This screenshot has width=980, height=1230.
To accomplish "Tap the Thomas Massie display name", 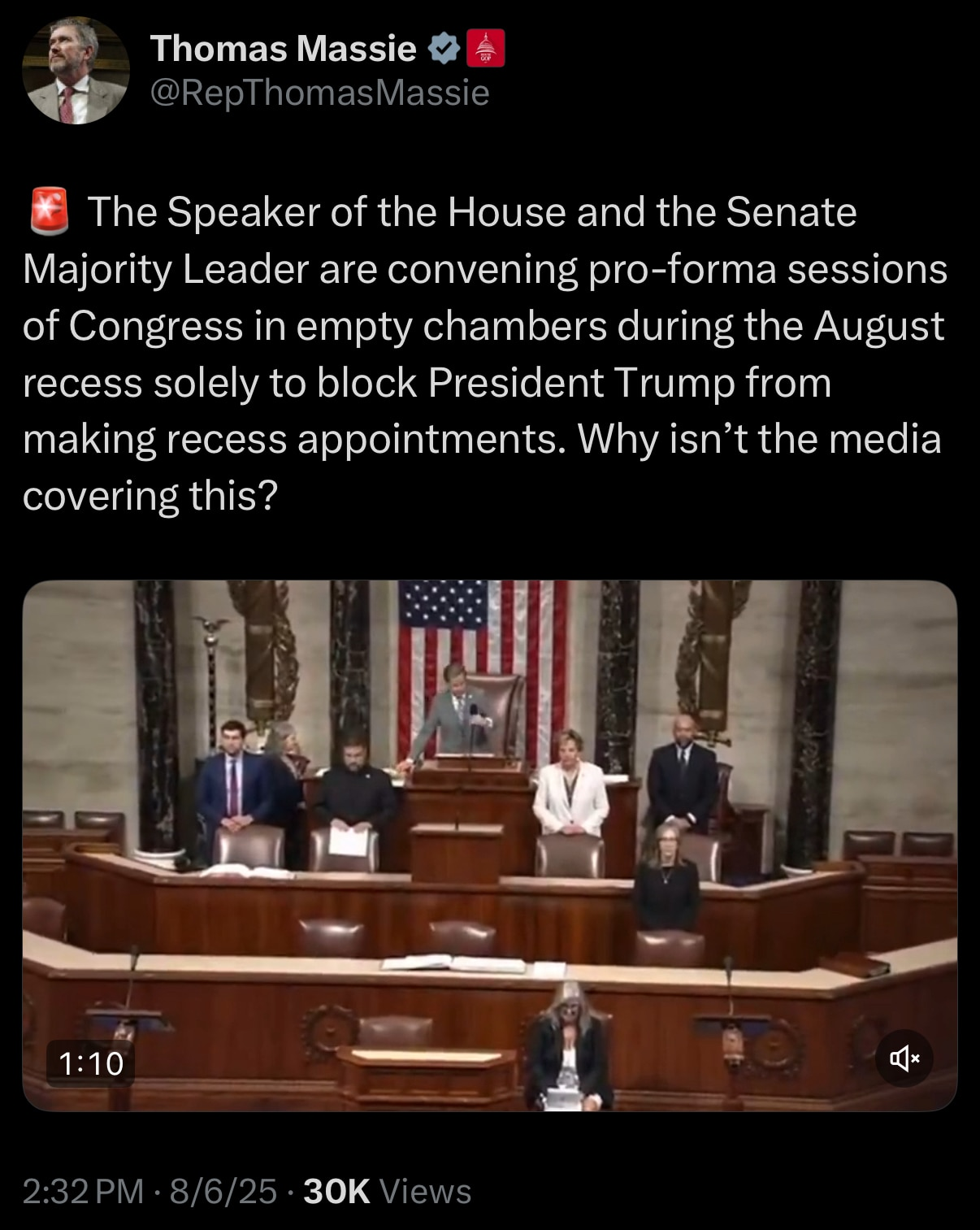I will coord(283,48).
